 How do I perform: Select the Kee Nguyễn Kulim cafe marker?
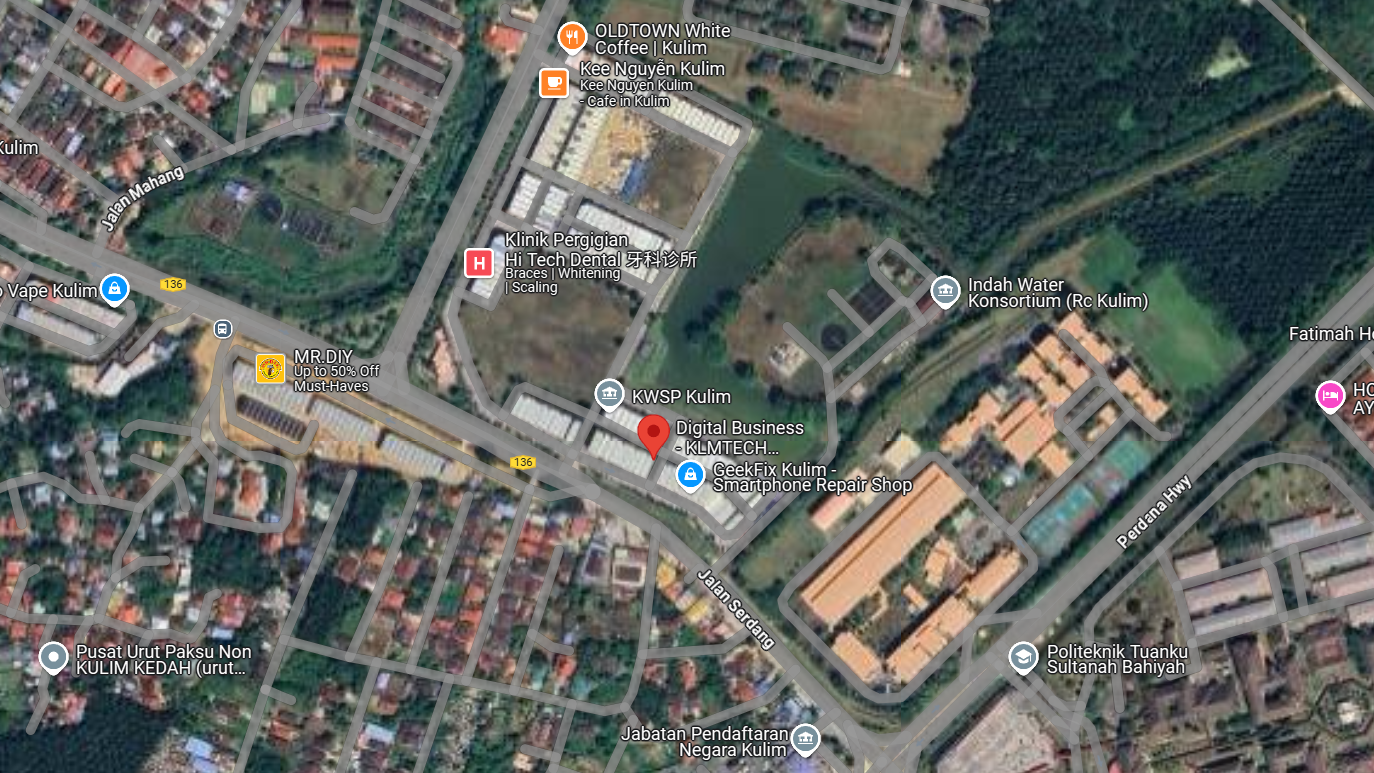click(x=554, y=83)
